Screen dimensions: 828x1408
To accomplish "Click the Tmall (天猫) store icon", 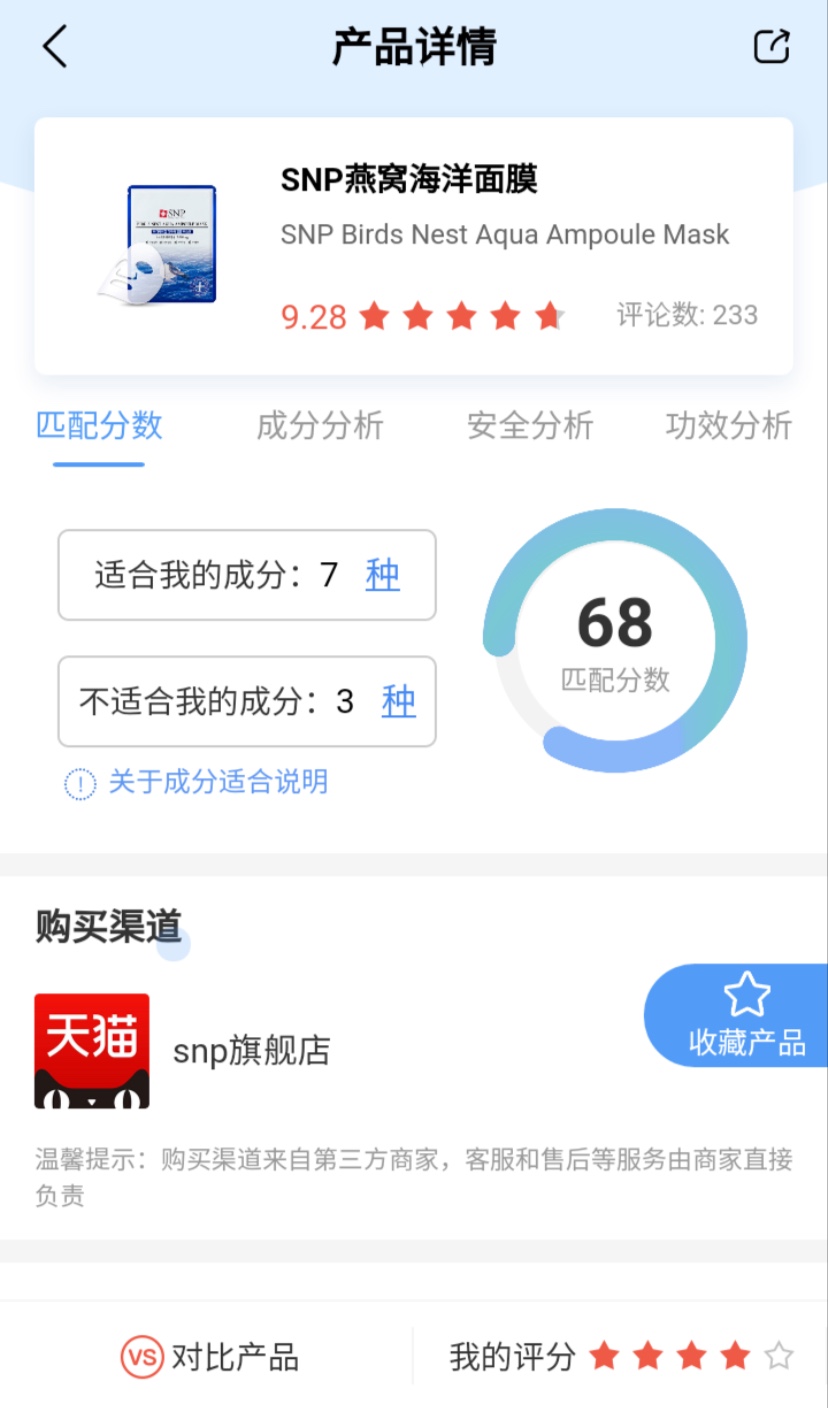I will click(x=91, y=1050).
